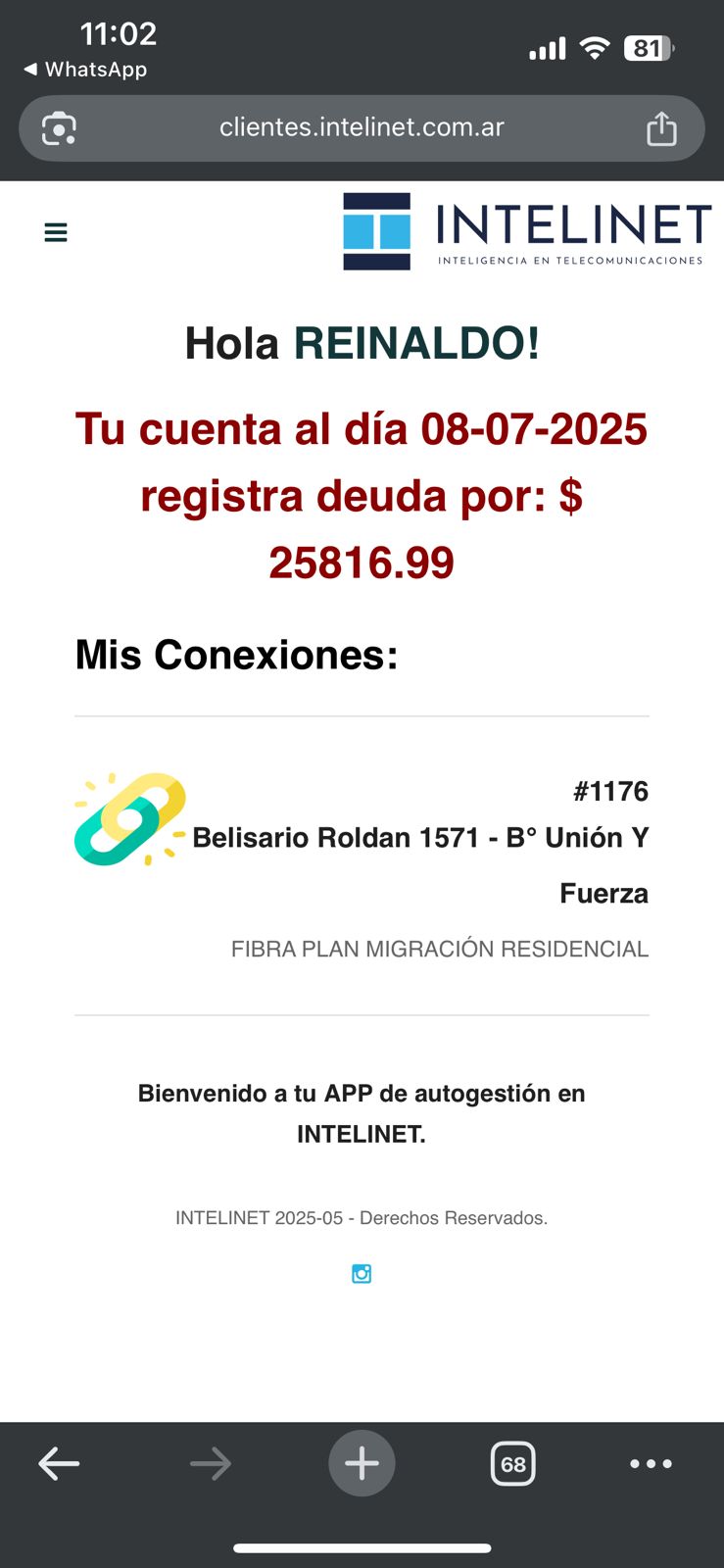
Task: Return to WhatsApp
Action: [85, 70]
